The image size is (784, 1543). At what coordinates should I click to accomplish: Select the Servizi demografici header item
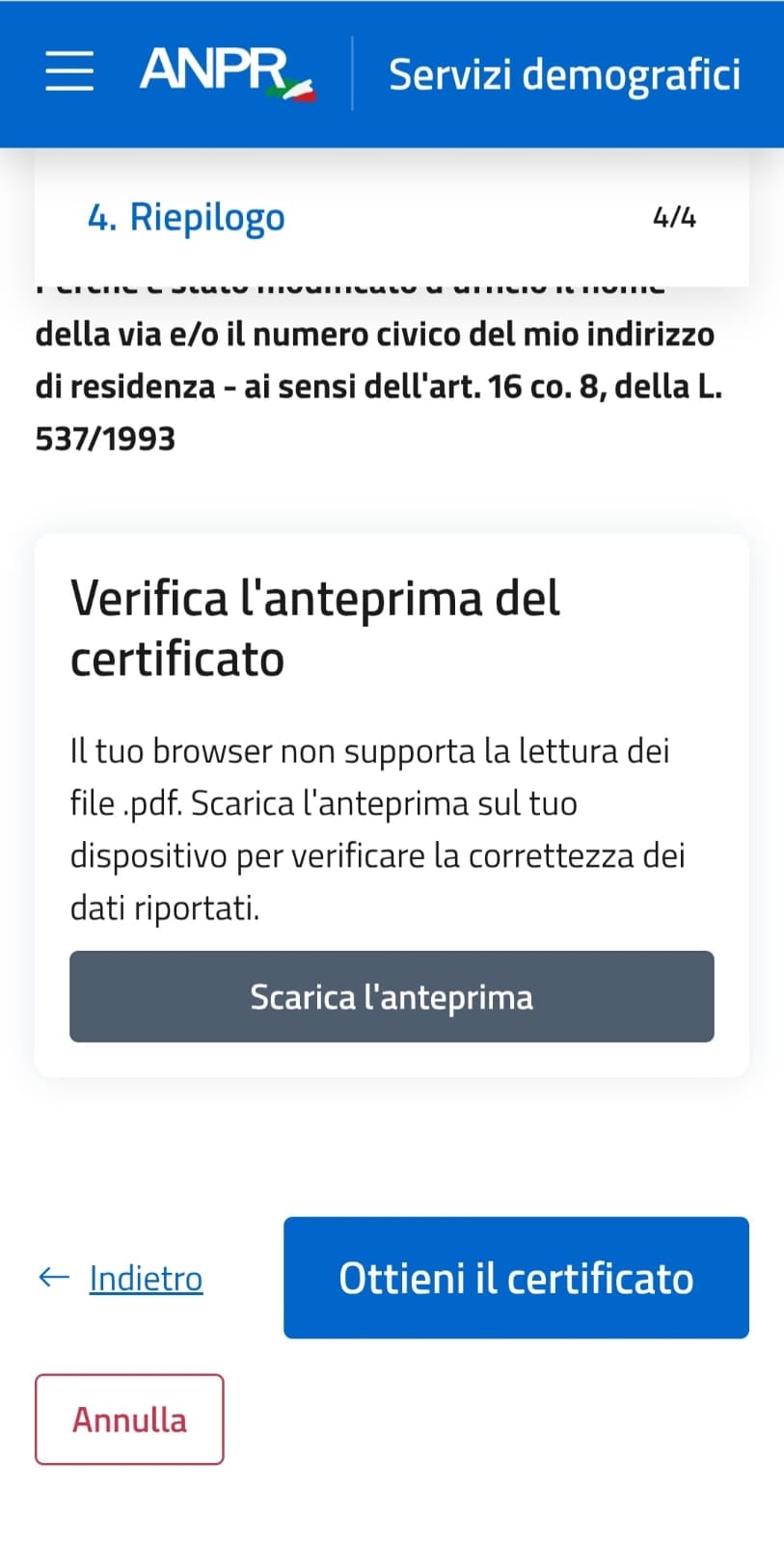pyautogui.click(x=566, y=73)
